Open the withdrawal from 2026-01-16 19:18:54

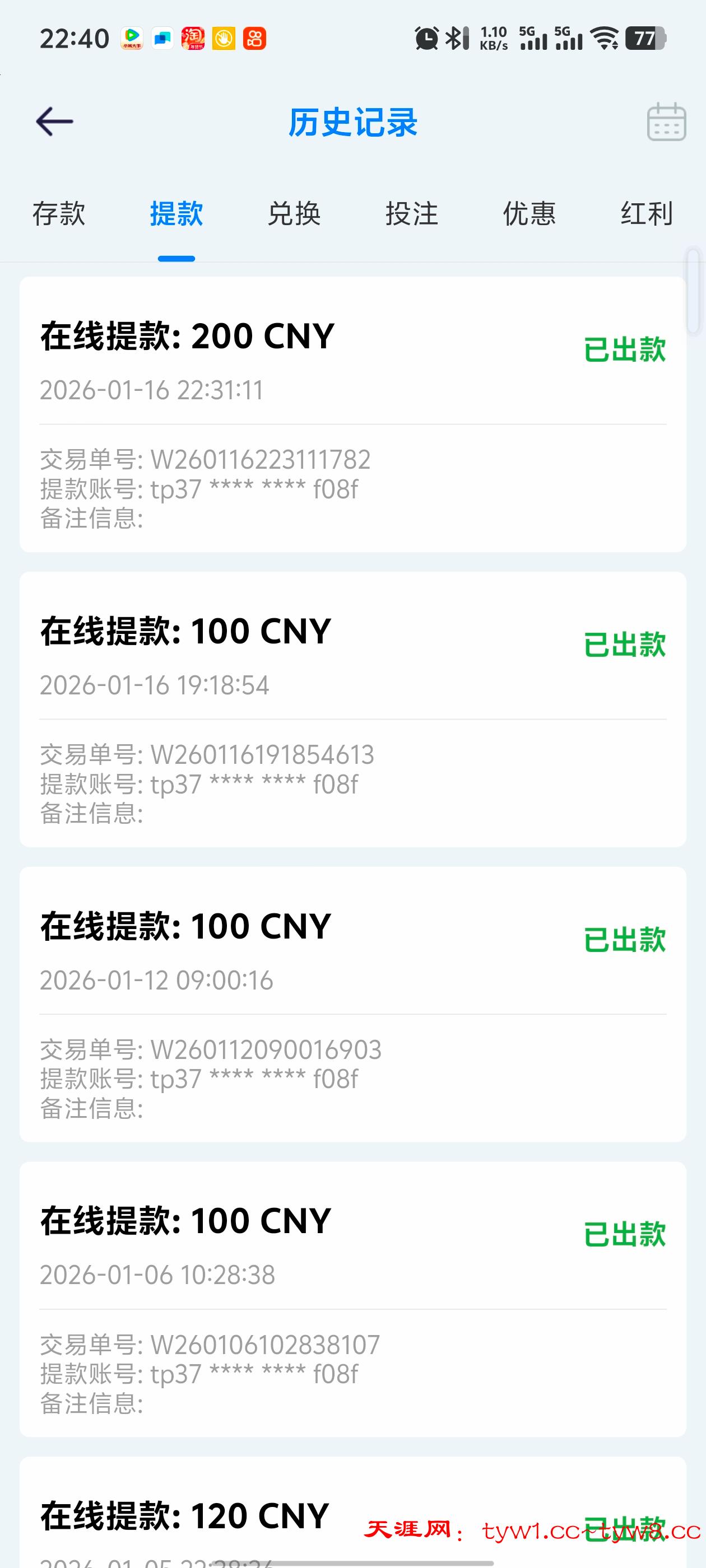pyautogui.click(x=352, y=709)
